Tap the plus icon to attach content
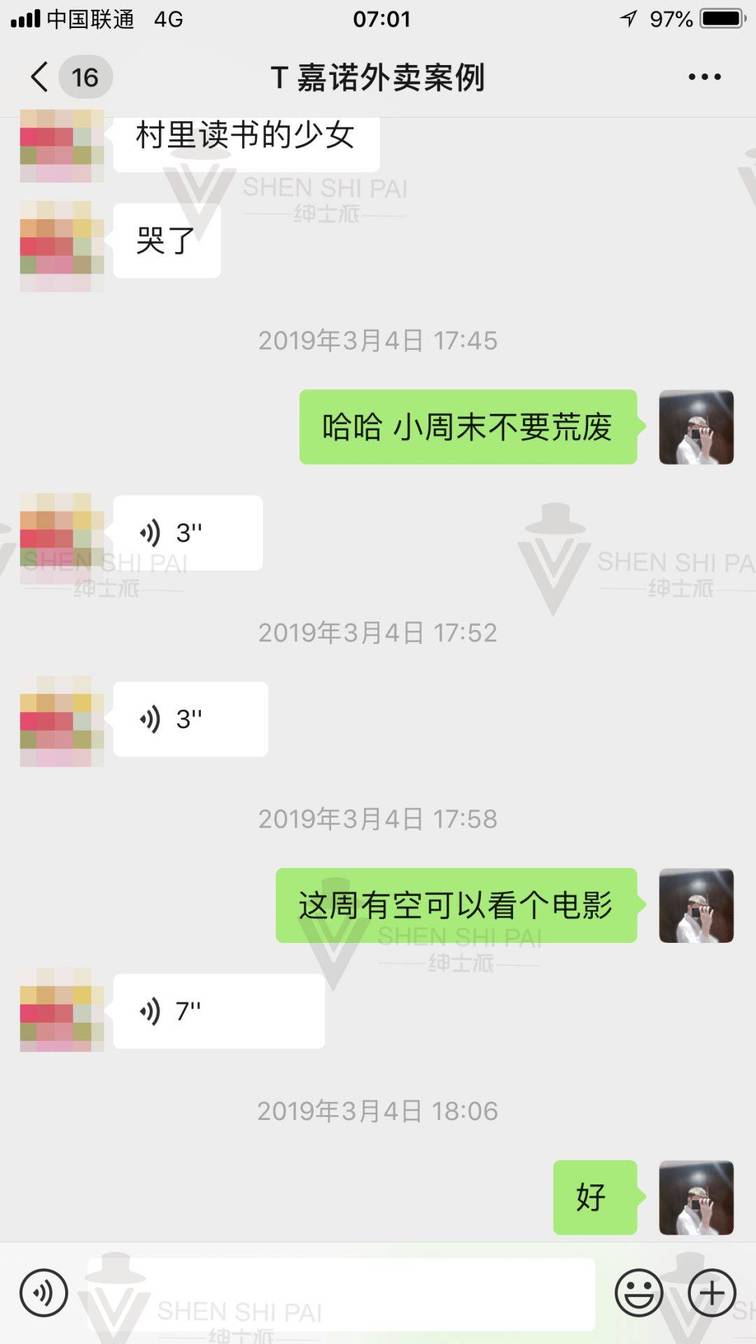Viewport: 756px width, 1344px height. (712, 1293)
